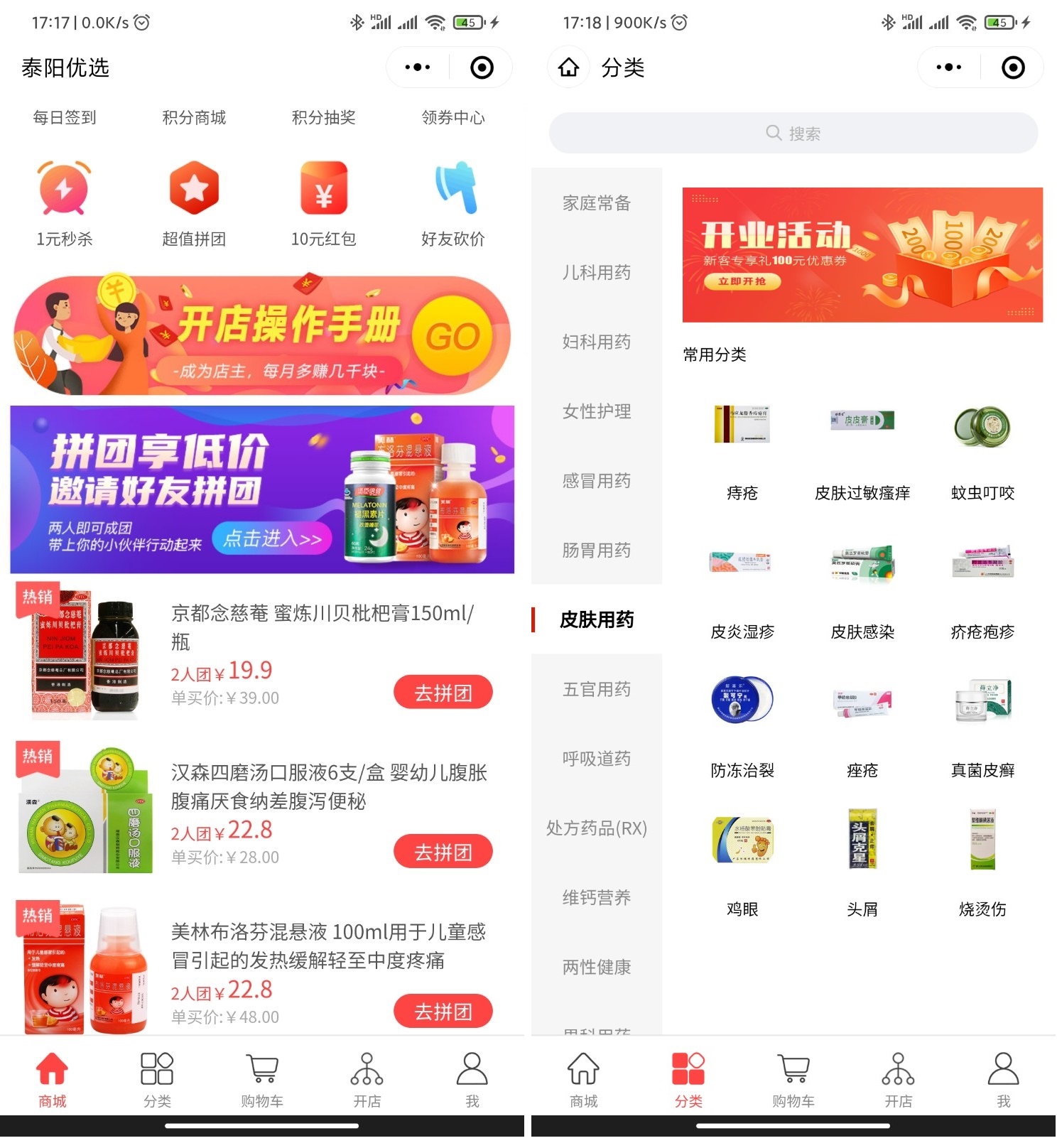1057x1148 pixels.
Task: Open overflow menu on 泰阳优选 page
Action: [417, 67]
